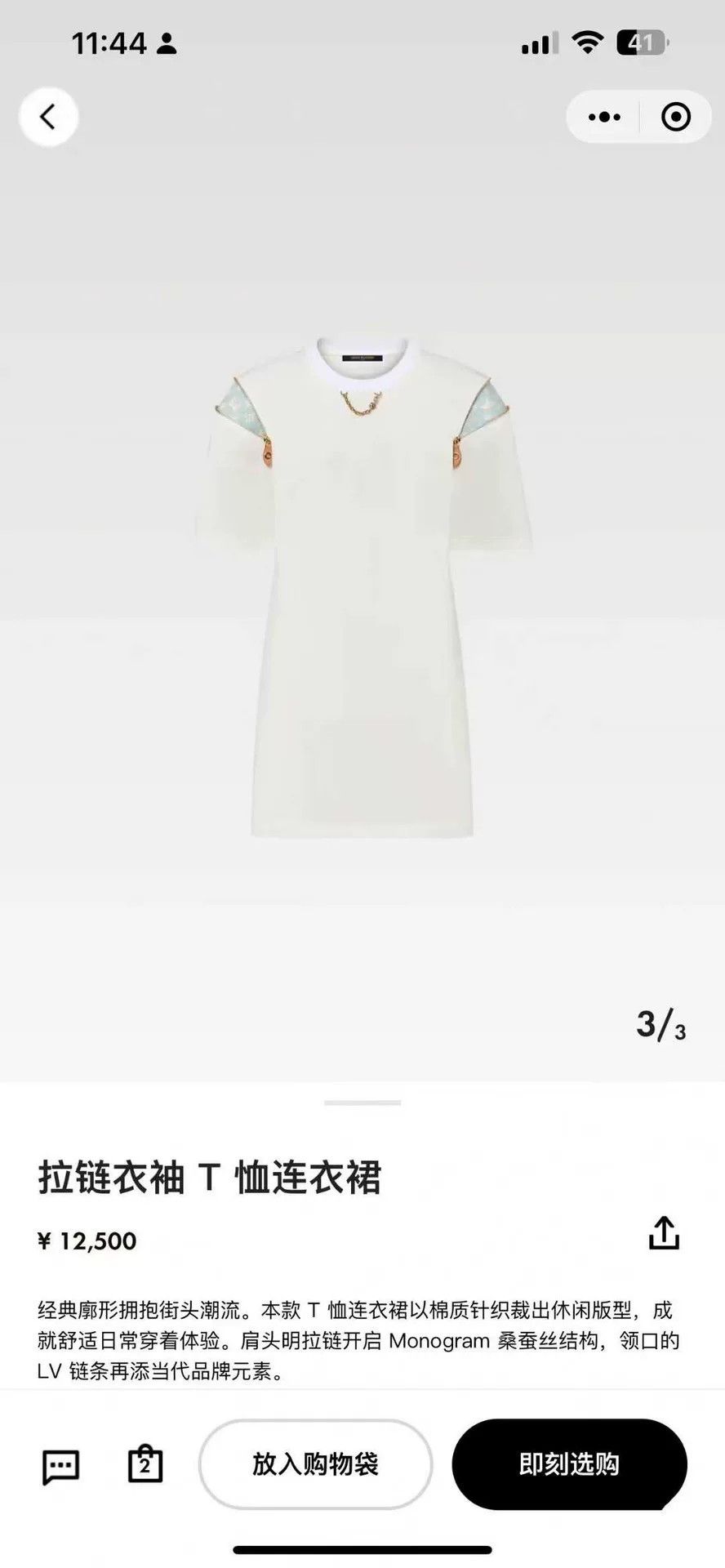Open the shopping bag with 2 items

(x=145, y=1464)
